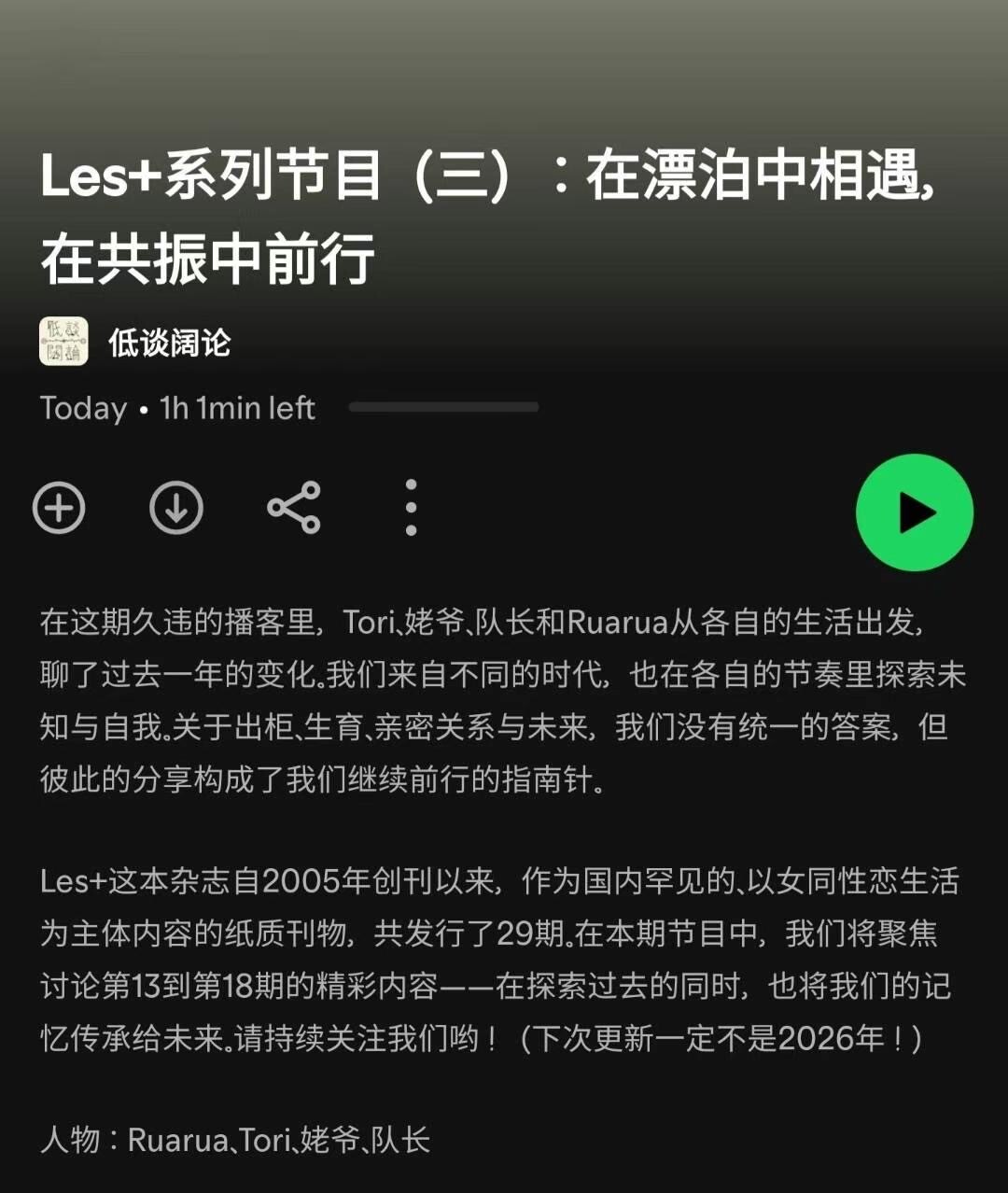Download this episode
1008x1193 pixels.
point(176,508)
